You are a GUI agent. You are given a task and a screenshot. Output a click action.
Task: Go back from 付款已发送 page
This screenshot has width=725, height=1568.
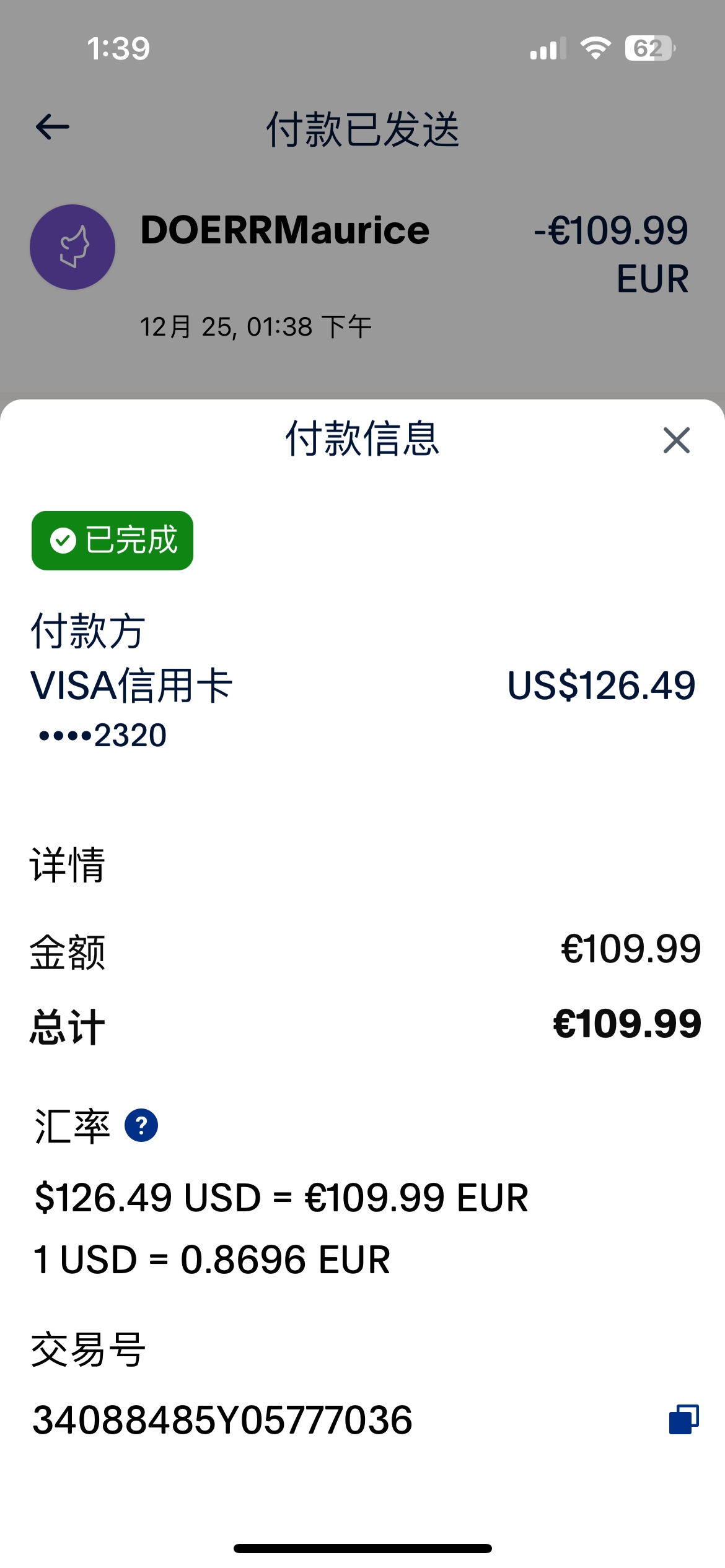pyautogui.click(x=53, y=127)
